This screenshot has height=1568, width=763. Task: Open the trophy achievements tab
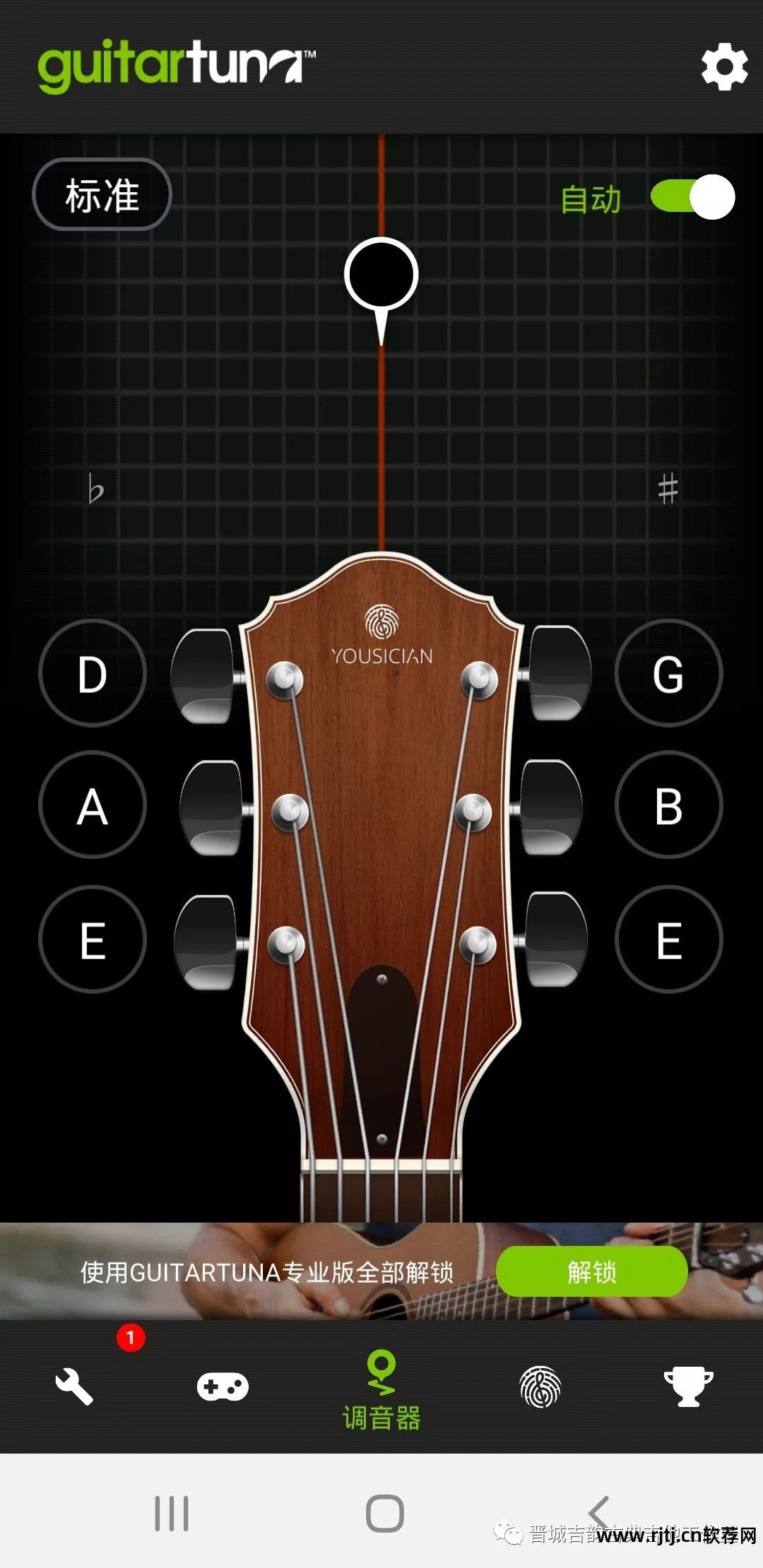688,1385
